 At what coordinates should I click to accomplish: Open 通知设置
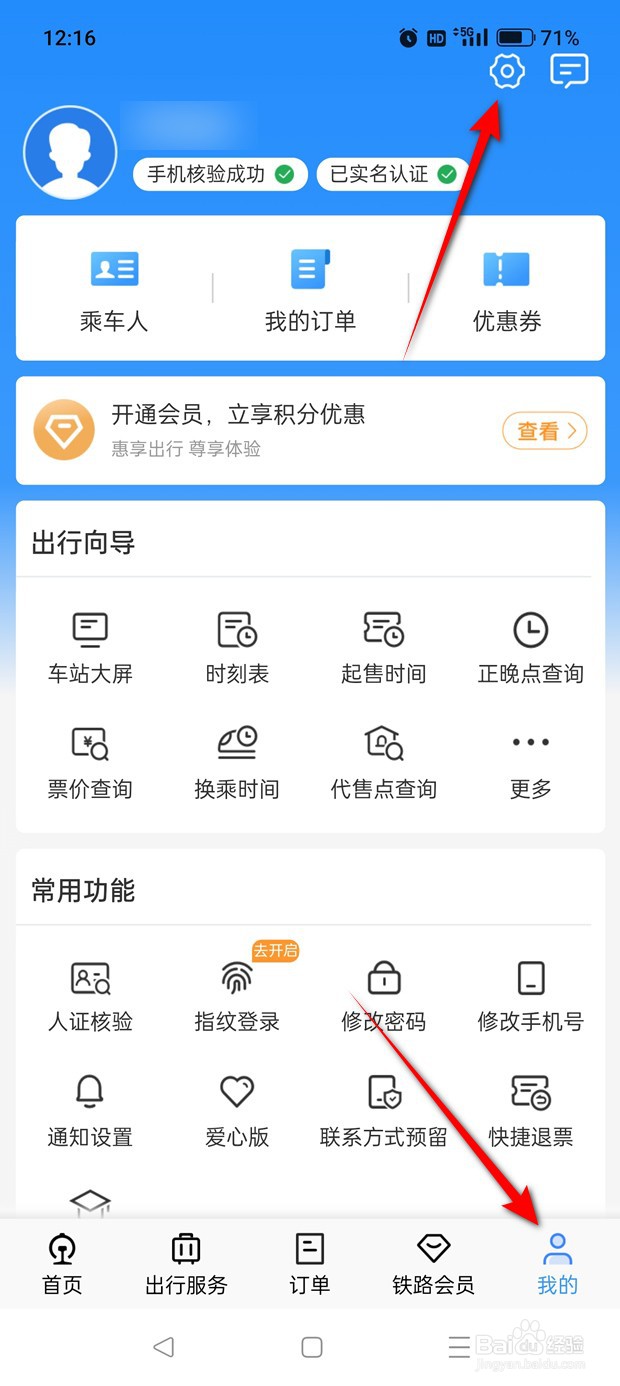coord(90,1111)
